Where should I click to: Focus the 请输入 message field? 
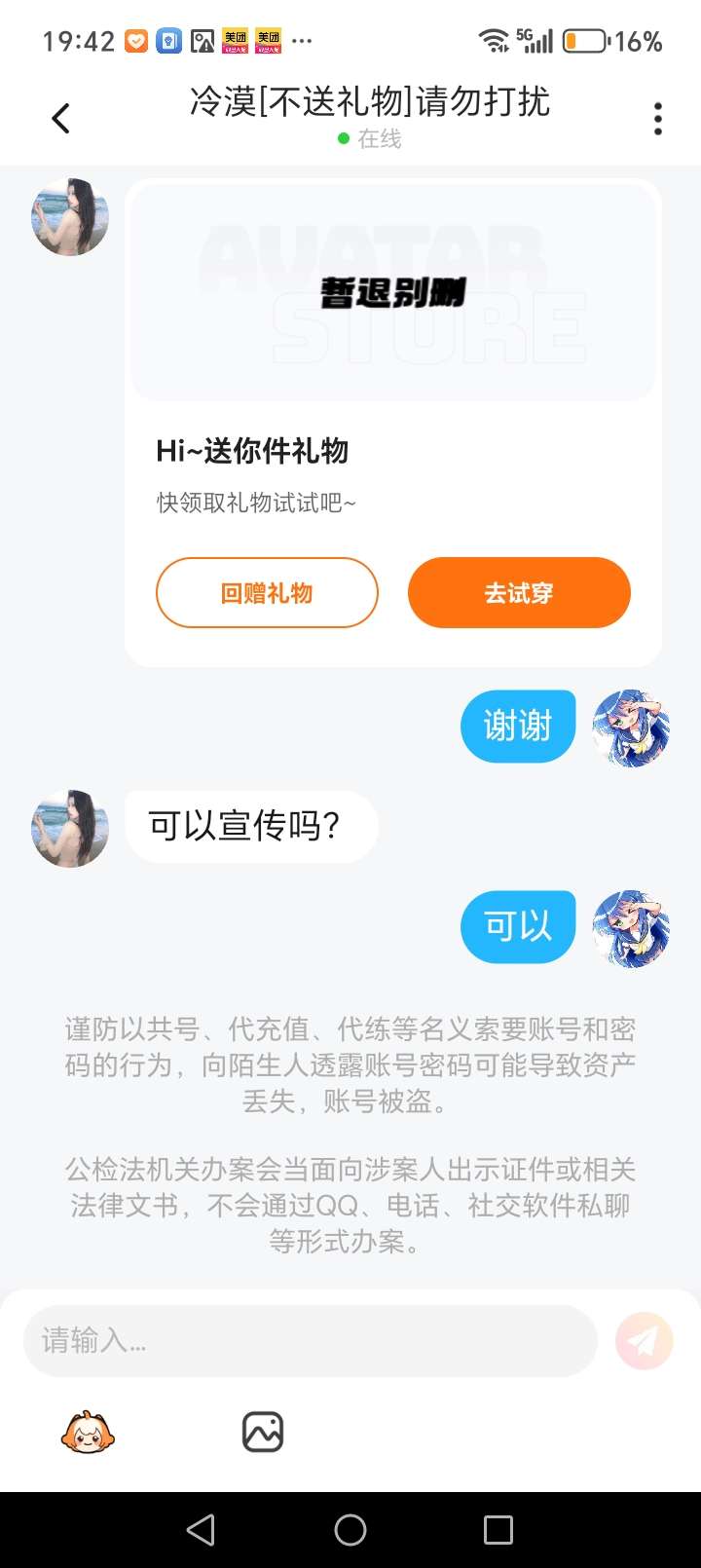pos(310,1341)
